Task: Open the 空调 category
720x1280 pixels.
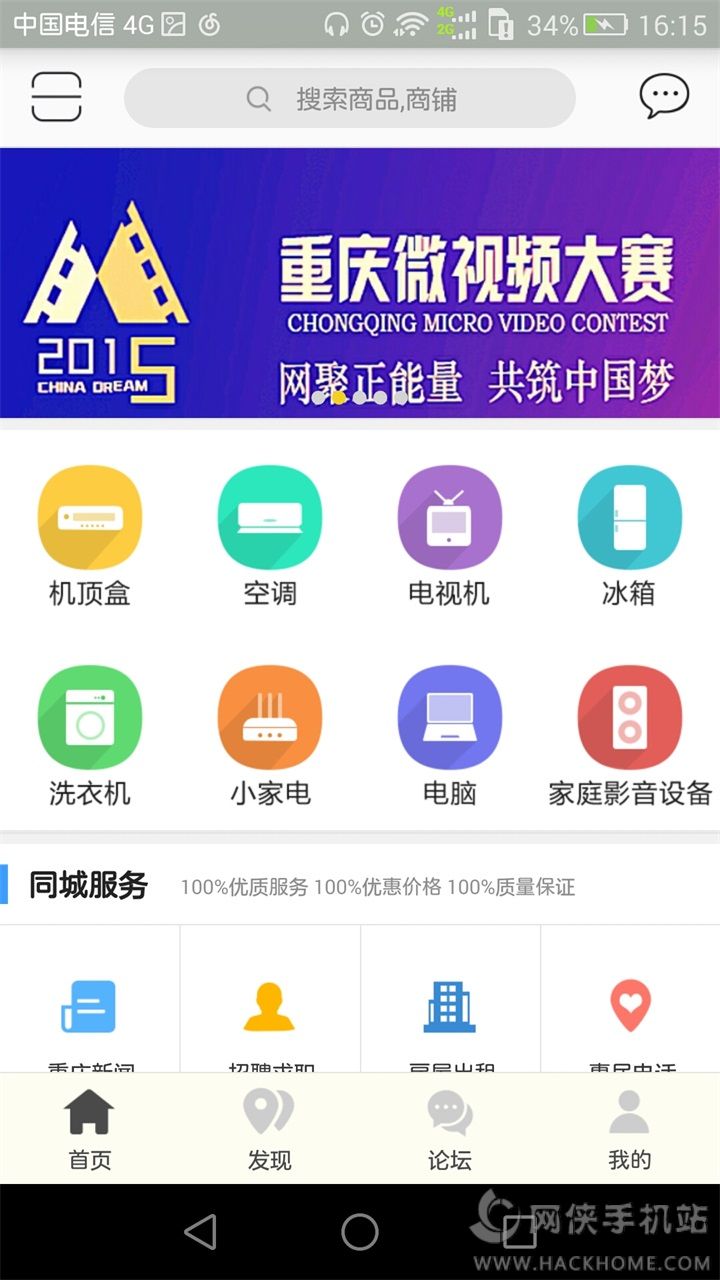Action: [x=270, y=535]
